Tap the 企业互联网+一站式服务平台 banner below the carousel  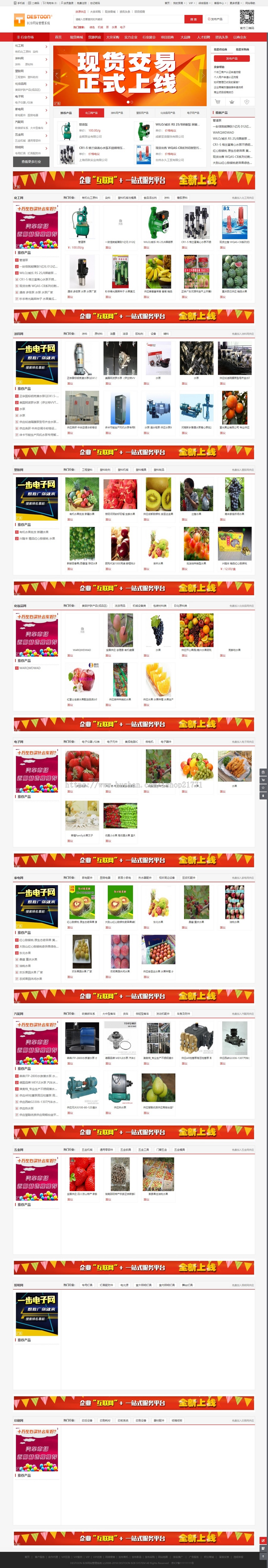click(x=134, y=180)
